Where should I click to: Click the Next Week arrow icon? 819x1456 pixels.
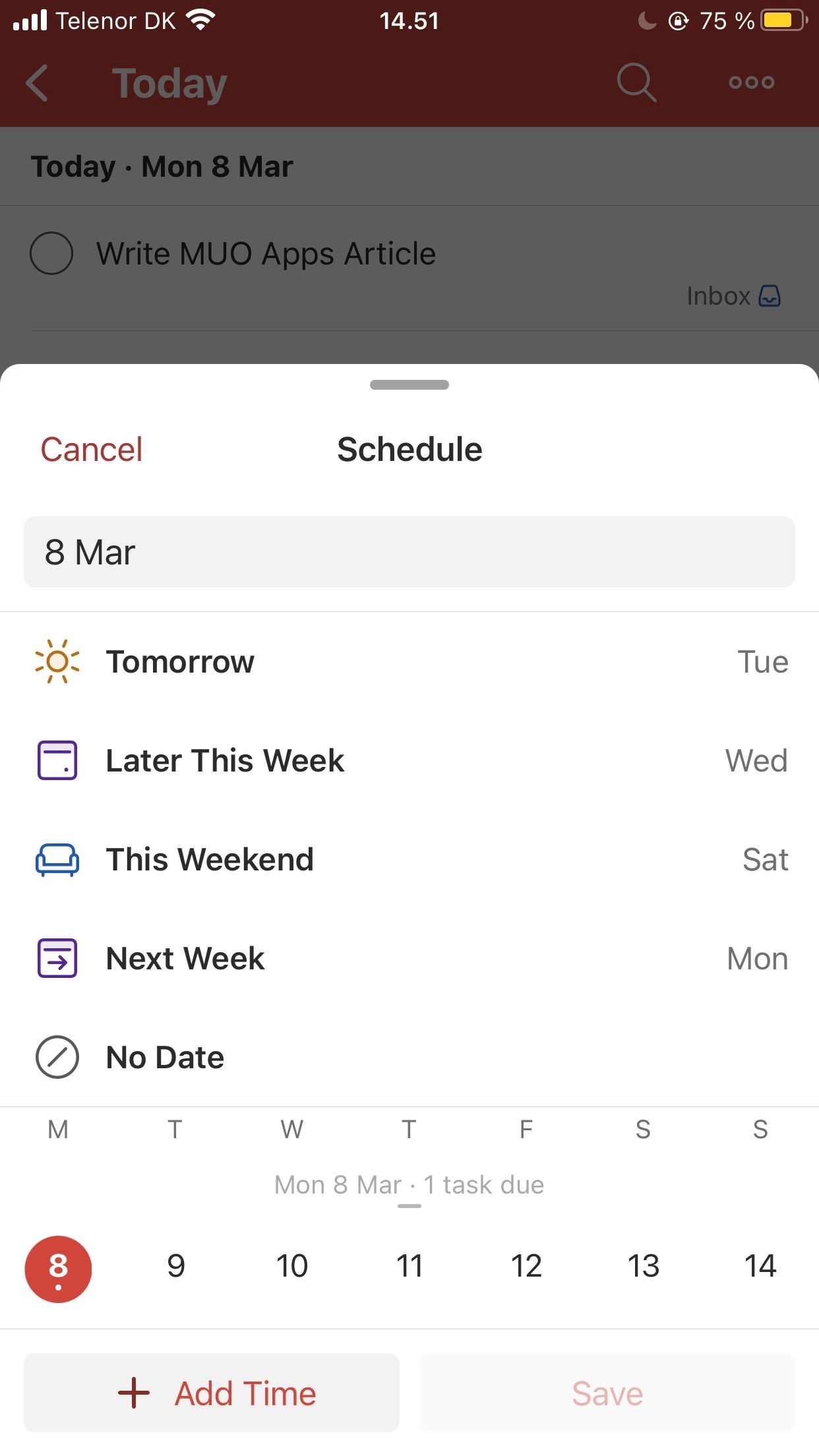coord(57,959)
